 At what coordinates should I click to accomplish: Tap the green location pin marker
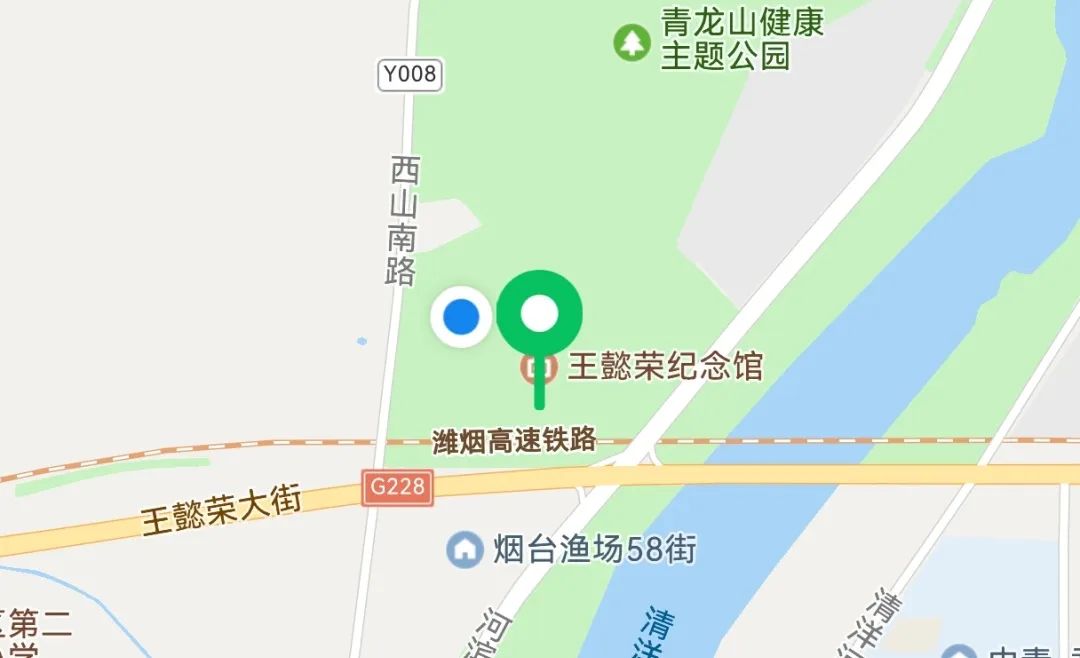pyautogui.click(x=539, y=315)
